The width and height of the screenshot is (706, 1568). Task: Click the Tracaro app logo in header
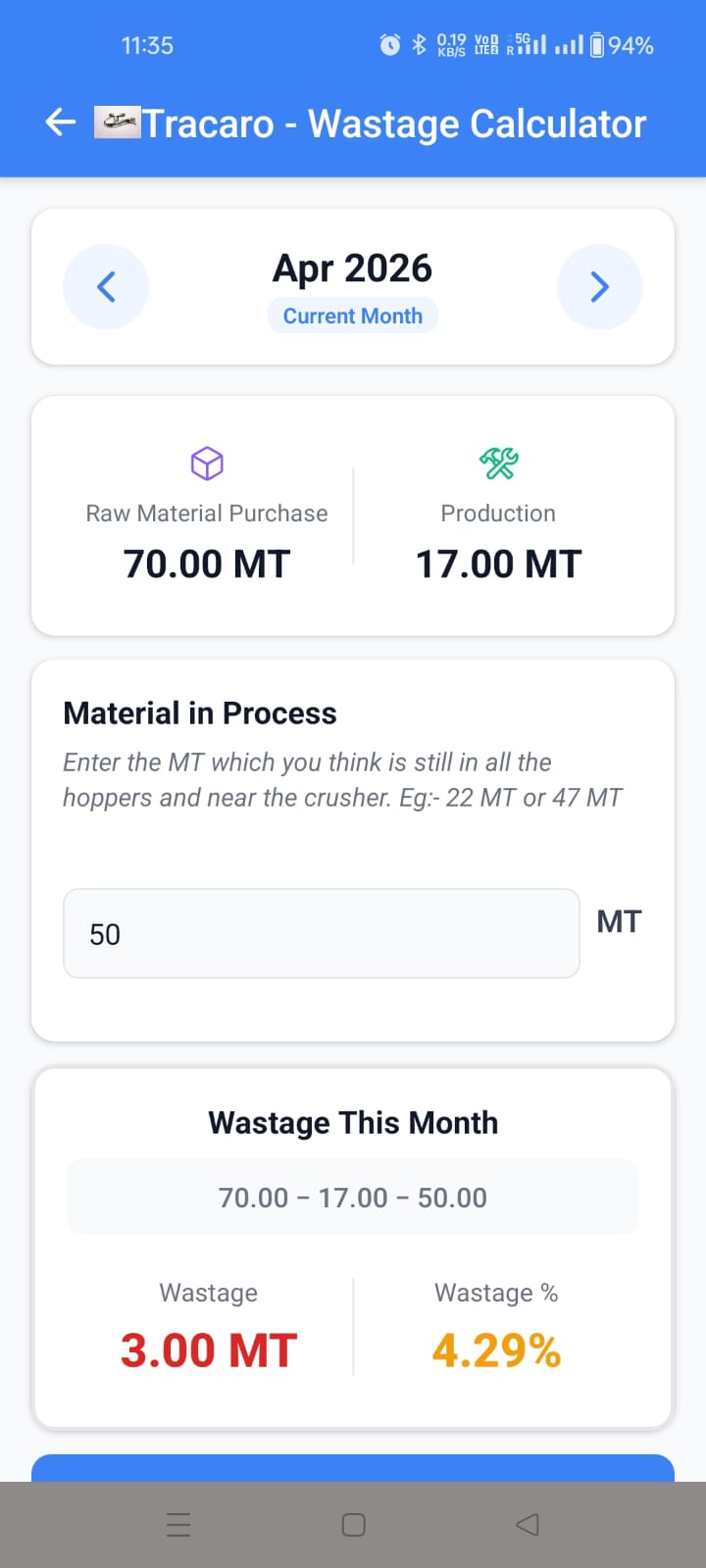pyautogui.click(x=118, y=122)
